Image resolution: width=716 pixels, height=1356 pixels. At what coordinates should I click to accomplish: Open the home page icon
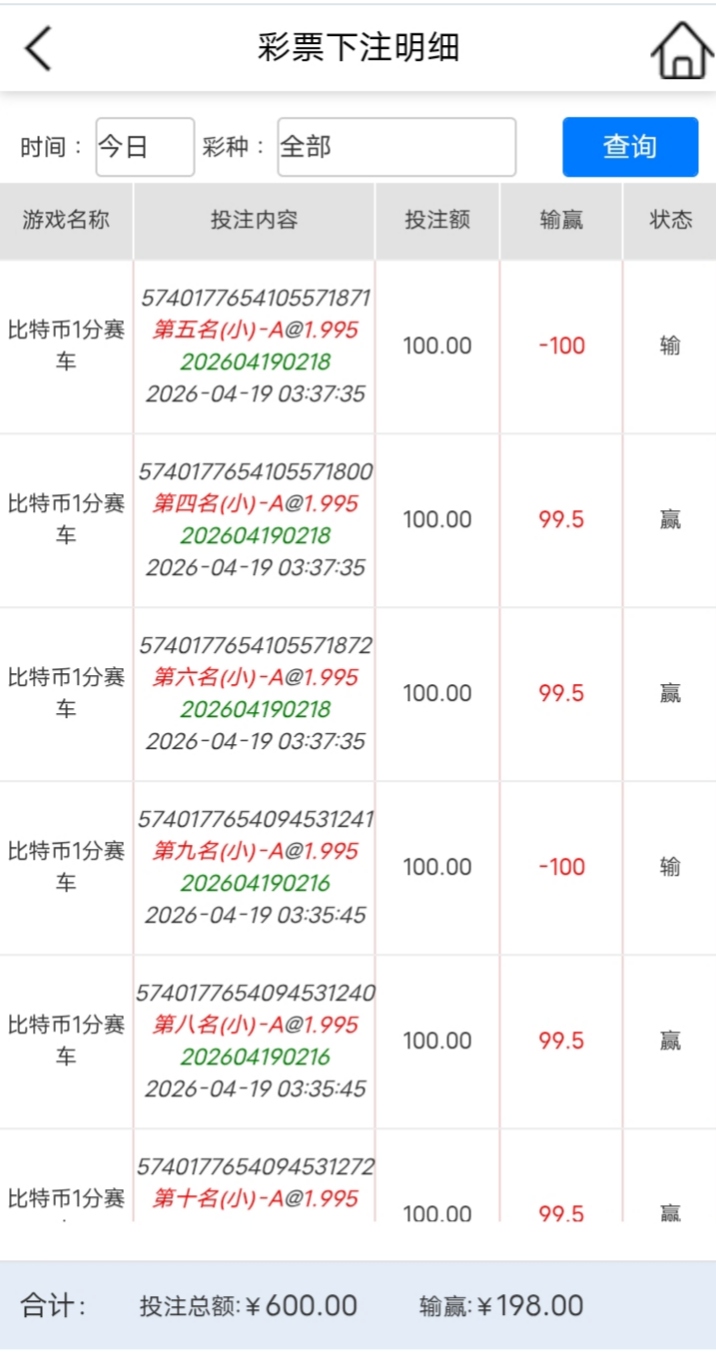pos(682,50)
